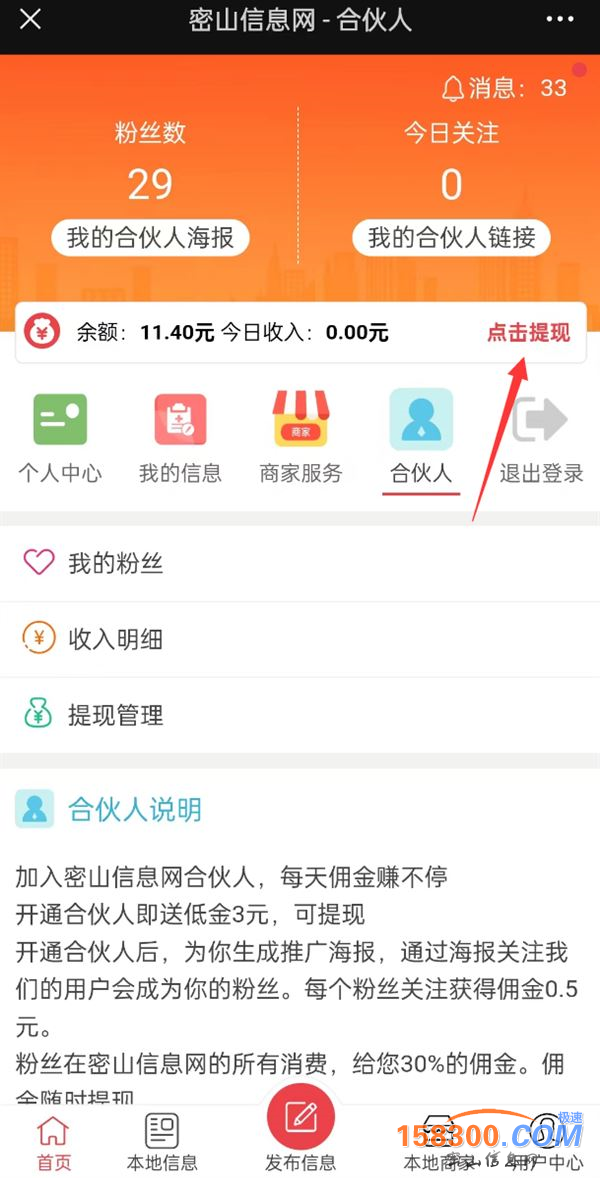Open 我的合伙人海报 button
This screenshot has height=1178, width=600.
click(x=150, y=238)
